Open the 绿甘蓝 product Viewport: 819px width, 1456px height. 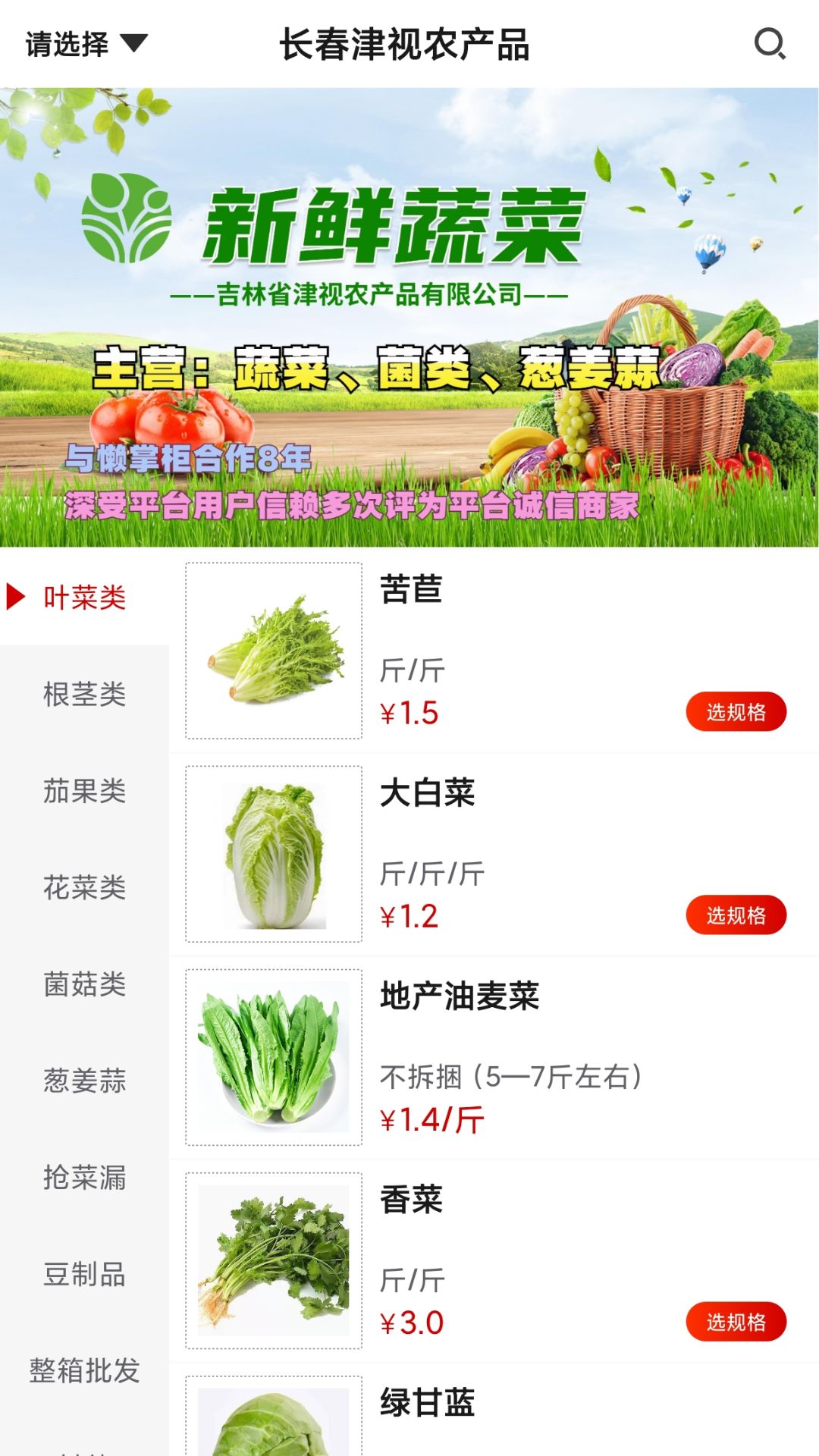pos(427,1403)
